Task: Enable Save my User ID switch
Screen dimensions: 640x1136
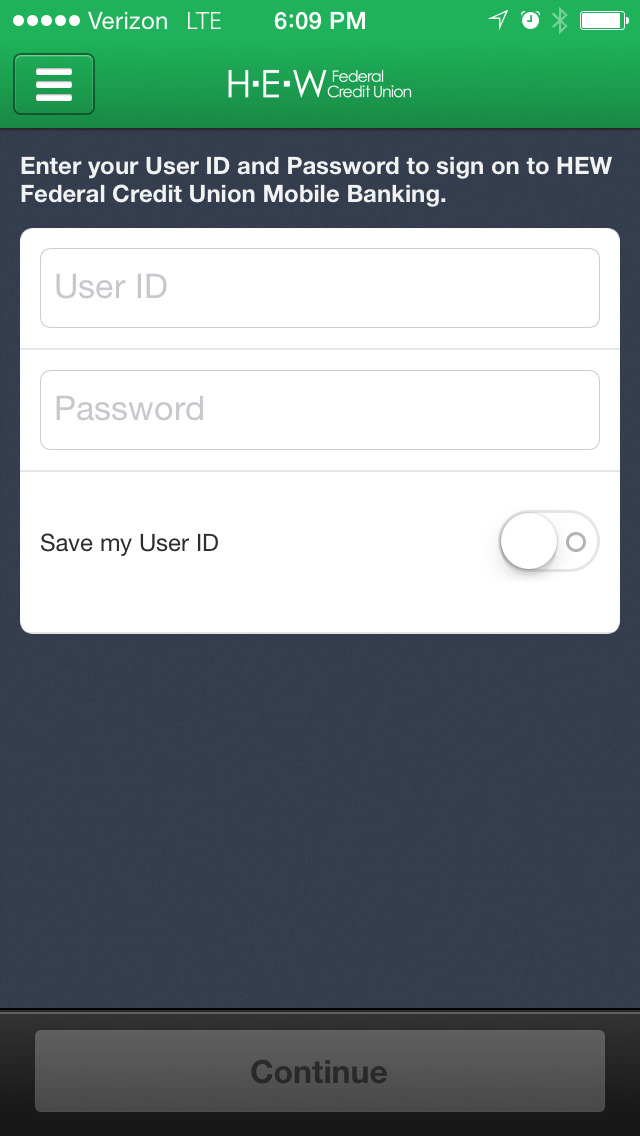Action: point(548,542)
